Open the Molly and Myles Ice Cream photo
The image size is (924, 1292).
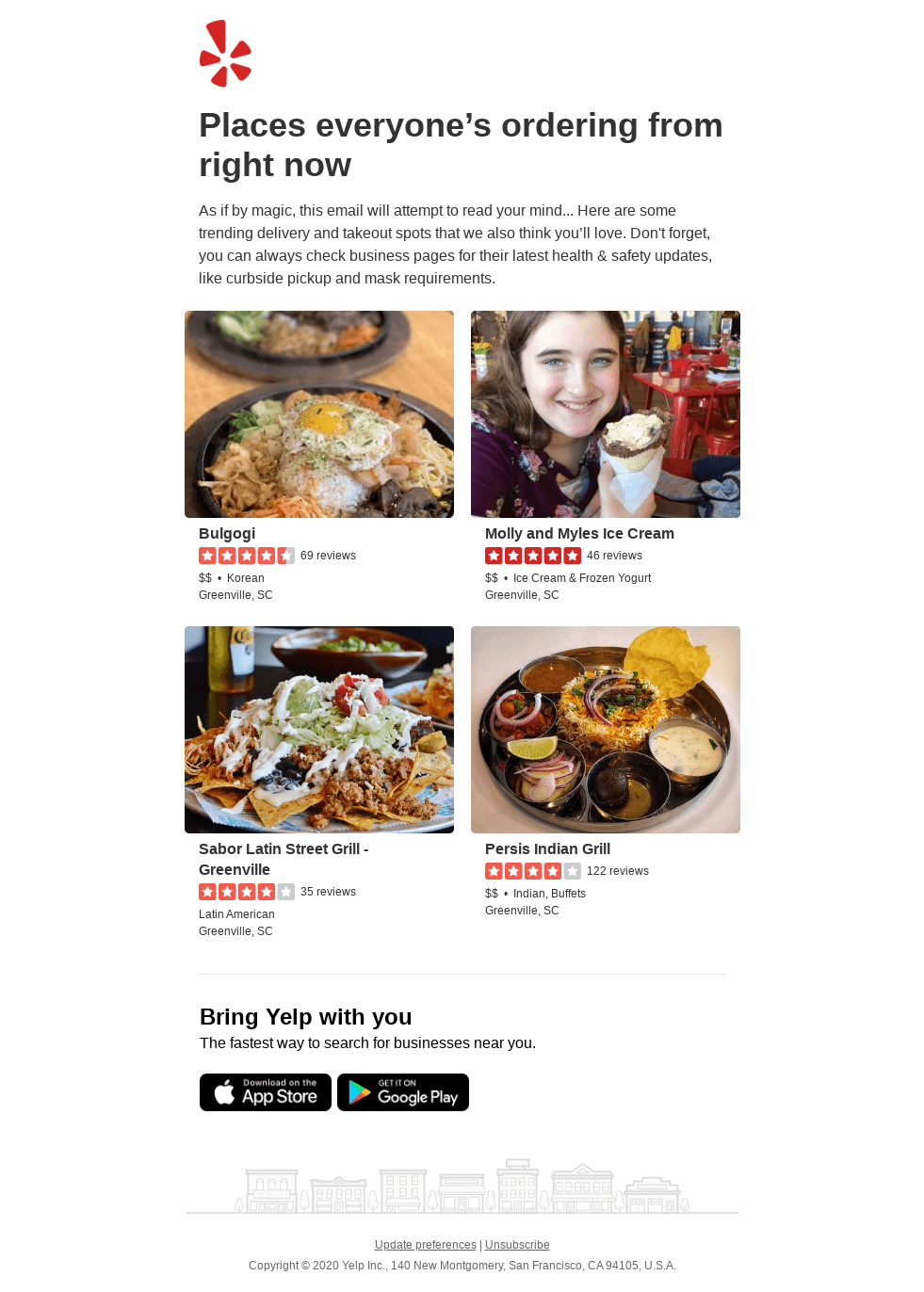tap(606, 414)
